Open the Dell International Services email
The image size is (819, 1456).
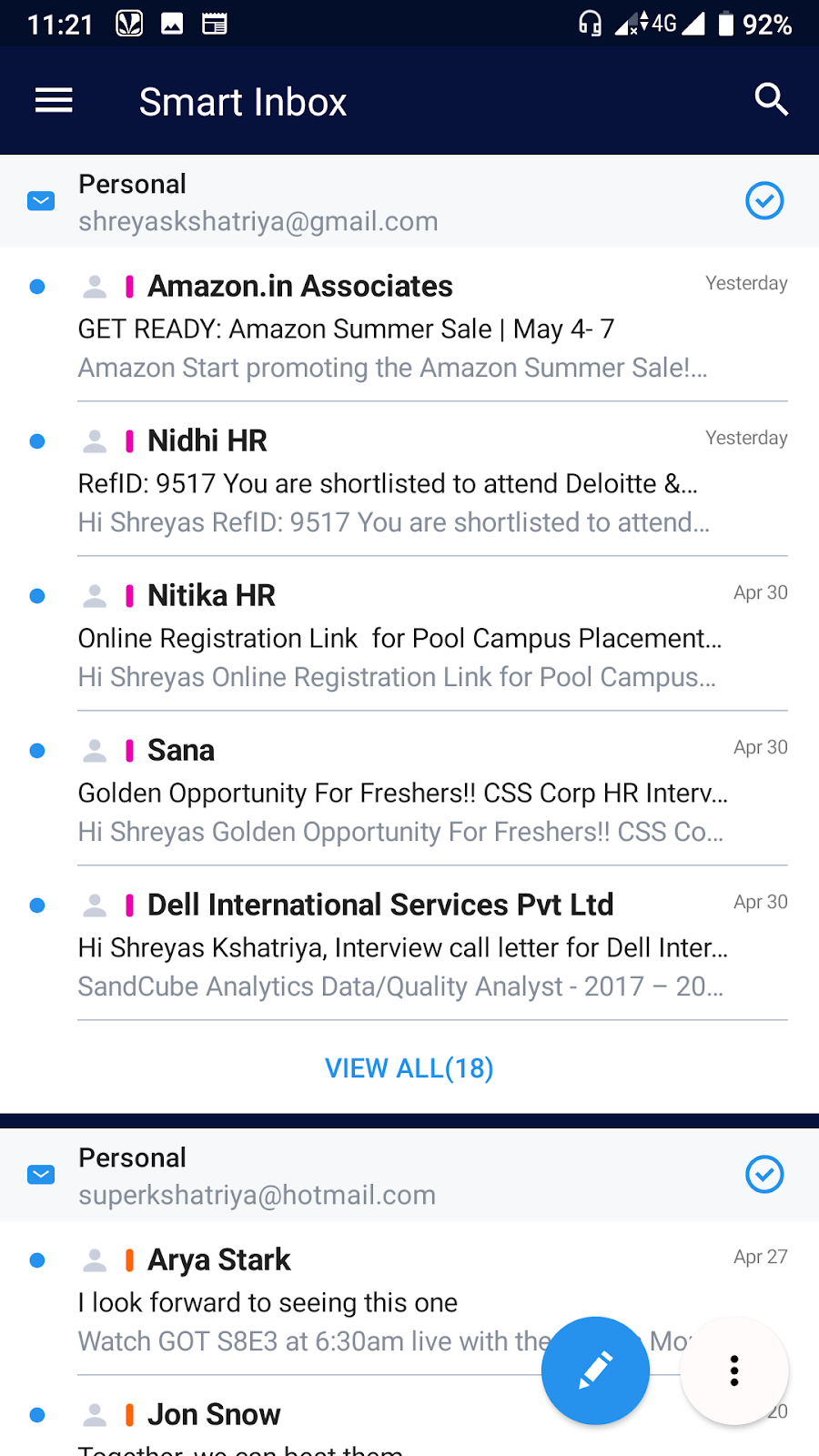409,944
